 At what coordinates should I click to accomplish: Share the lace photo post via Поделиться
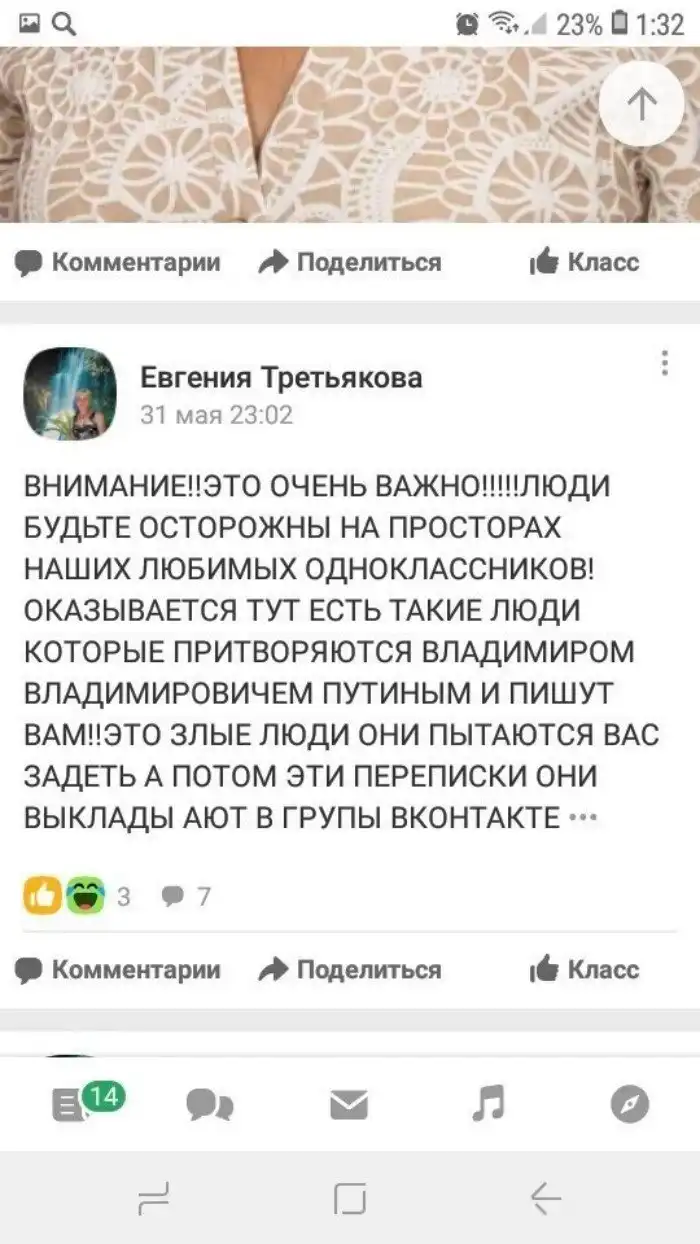tap(350, 263)
